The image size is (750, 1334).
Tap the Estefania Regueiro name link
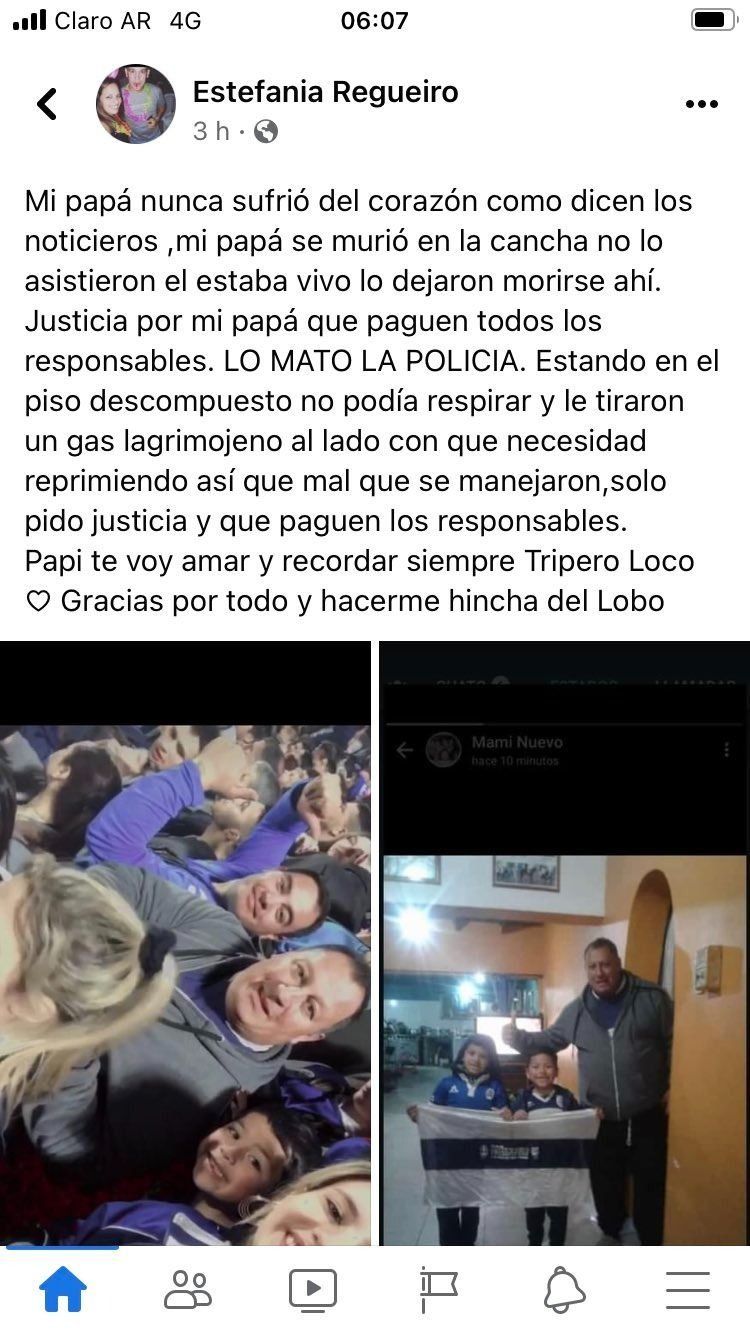point(325,92)
